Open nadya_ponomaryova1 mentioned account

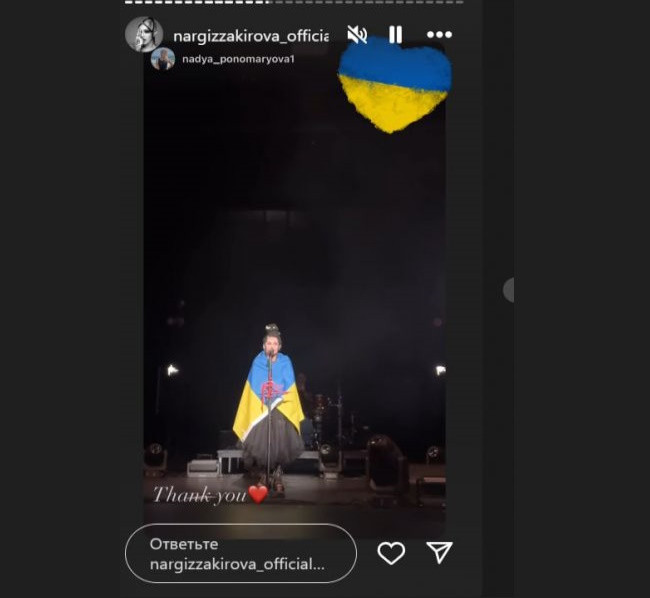point(222,59)
